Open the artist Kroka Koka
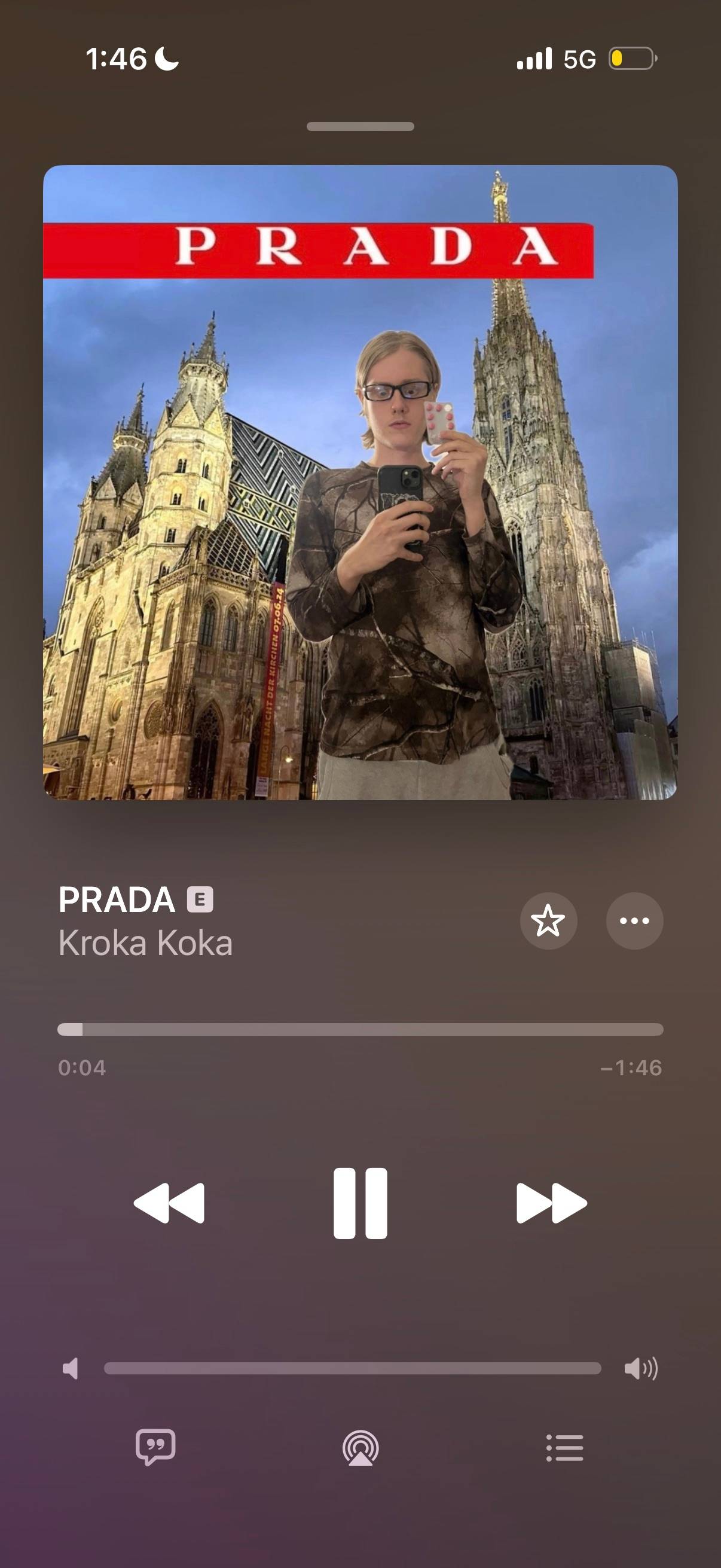Viewport: 721px width, 1568px height. (145, 943)
